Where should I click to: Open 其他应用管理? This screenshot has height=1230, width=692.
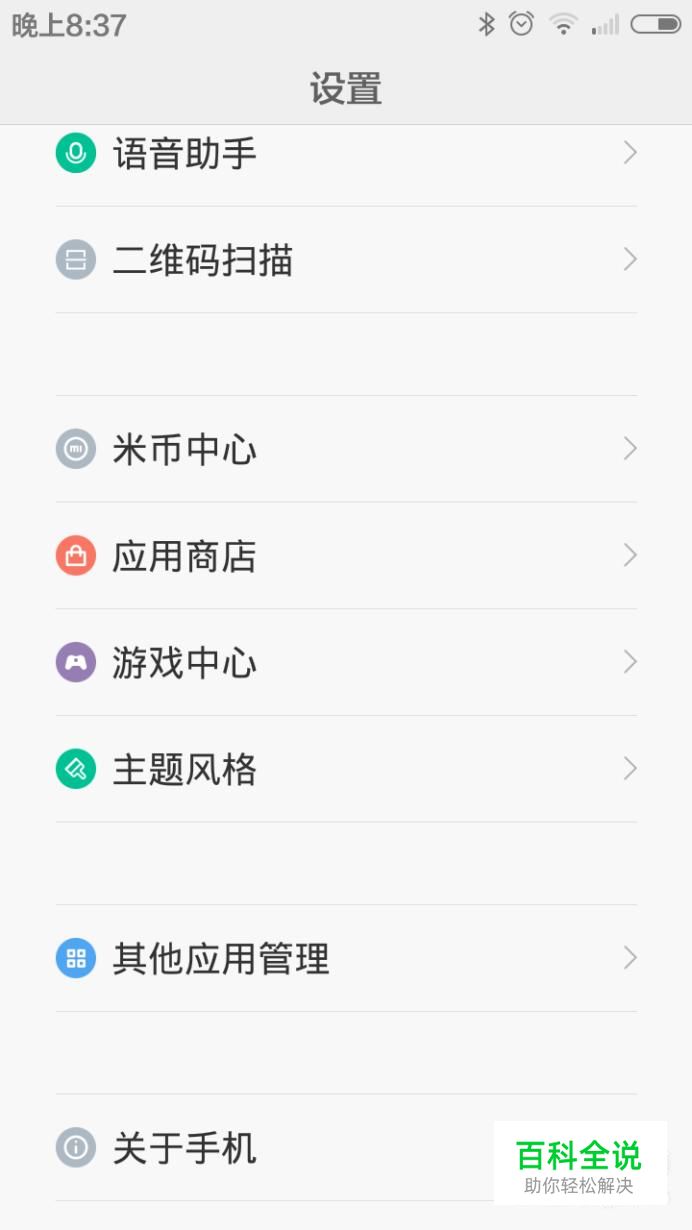[346, 958]
